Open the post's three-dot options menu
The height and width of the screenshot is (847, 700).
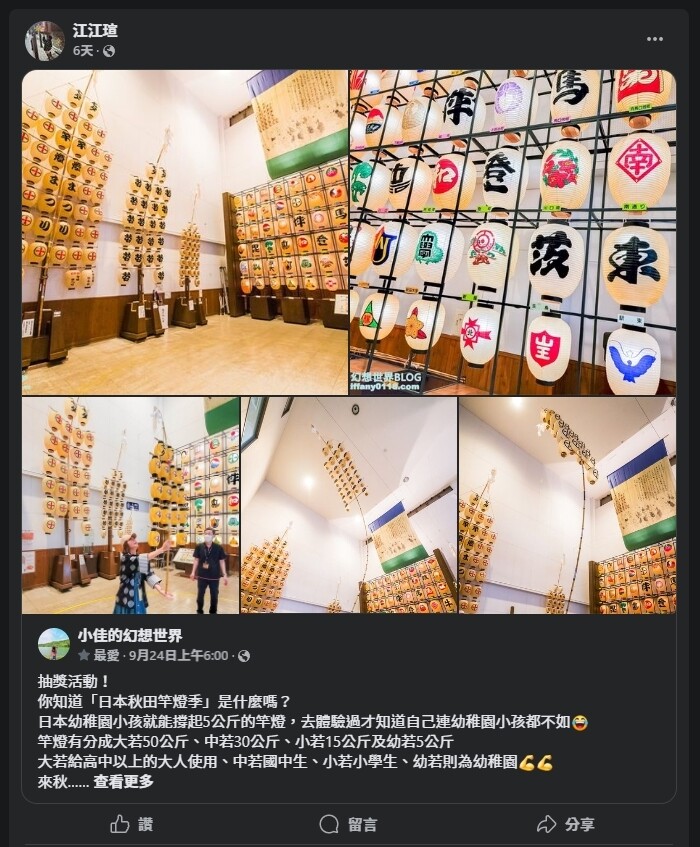654,39
